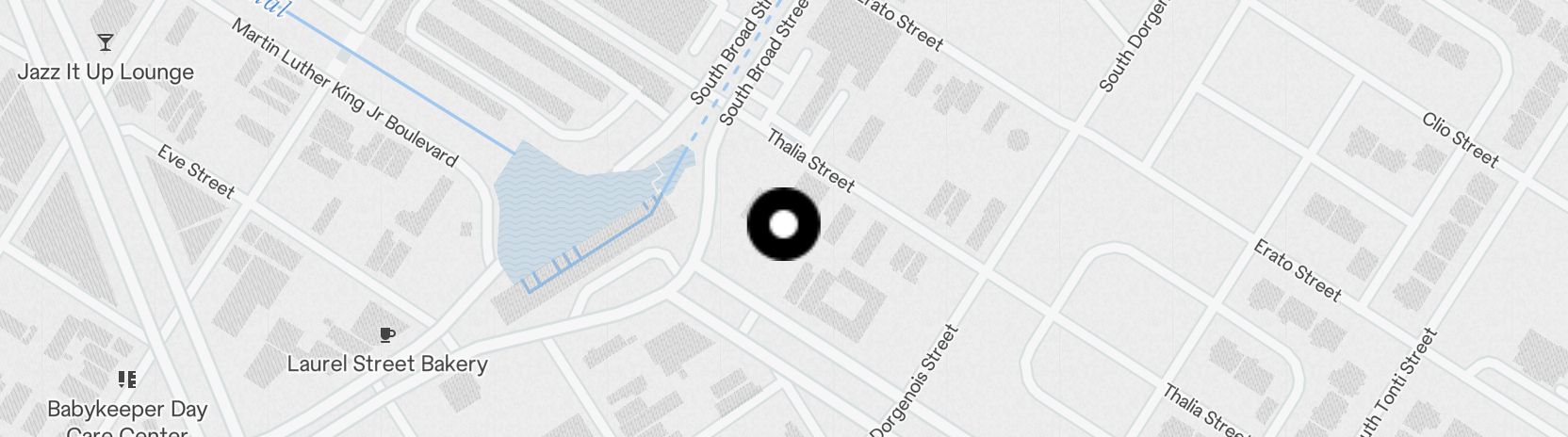
Task: Select the Babykeeper Day Care Center marker
Action: pos(127,380)
